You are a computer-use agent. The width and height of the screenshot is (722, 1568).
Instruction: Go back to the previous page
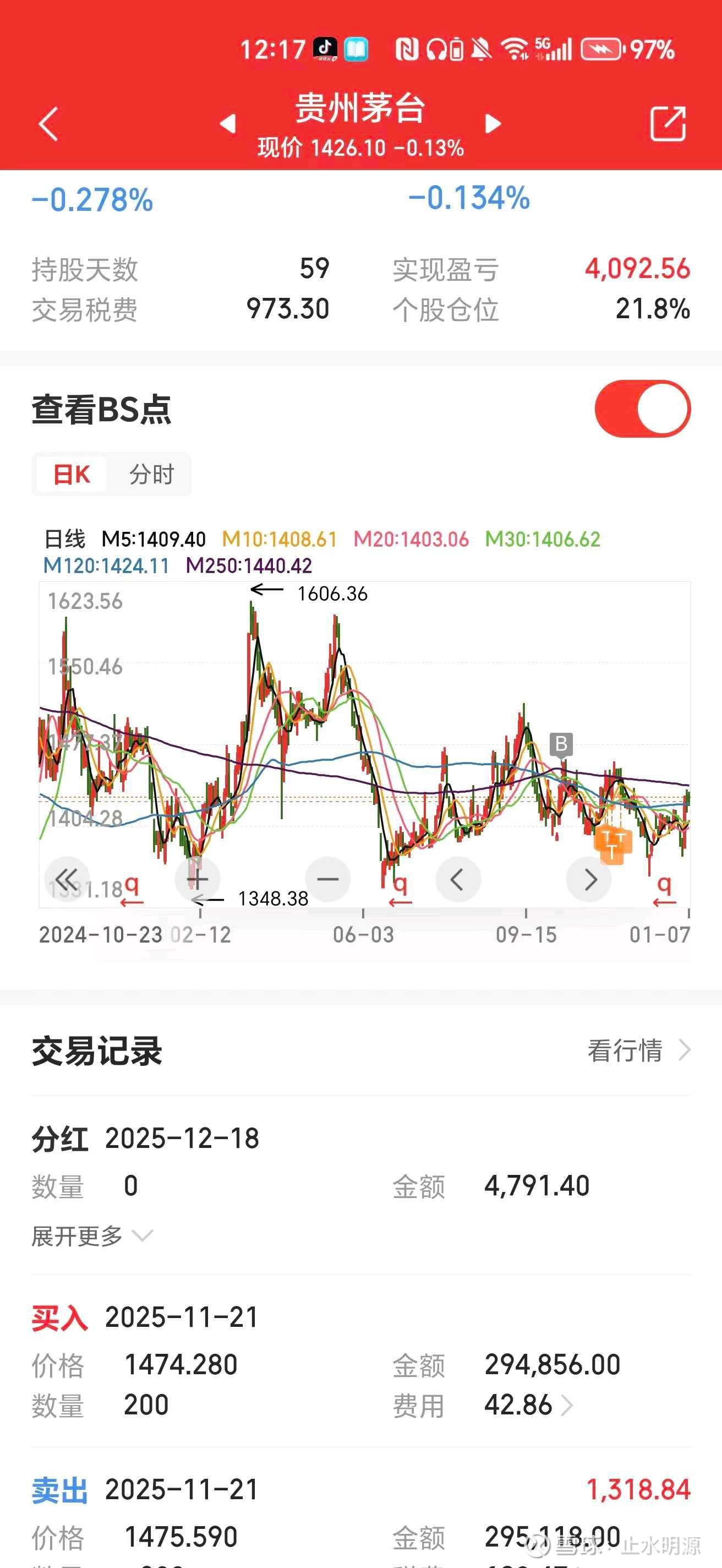coord(48,124)
